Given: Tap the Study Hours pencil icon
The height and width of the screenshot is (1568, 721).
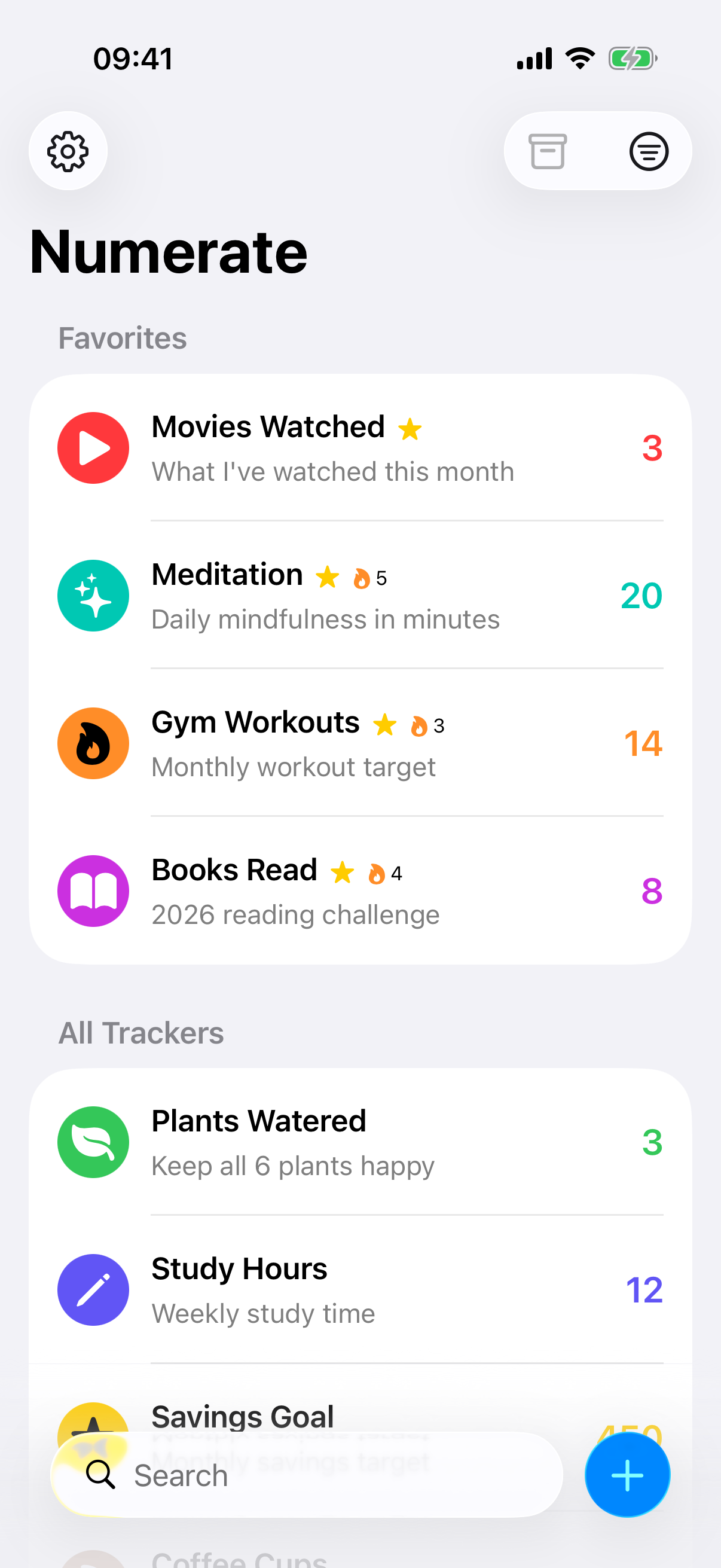Looking at the screenshot, I should [93, 1289].
